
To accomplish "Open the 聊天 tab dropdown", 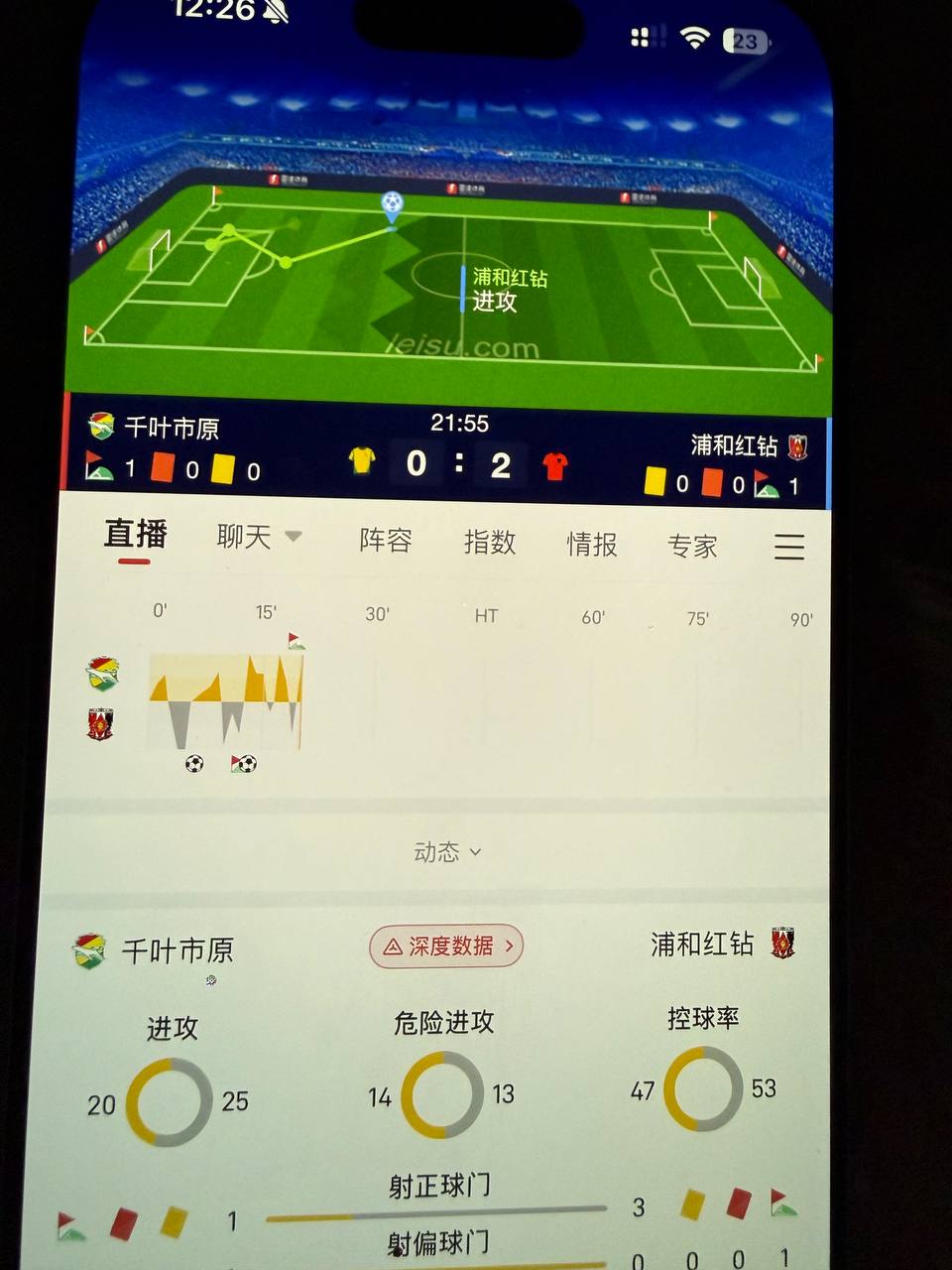I will tap(258, 537).
